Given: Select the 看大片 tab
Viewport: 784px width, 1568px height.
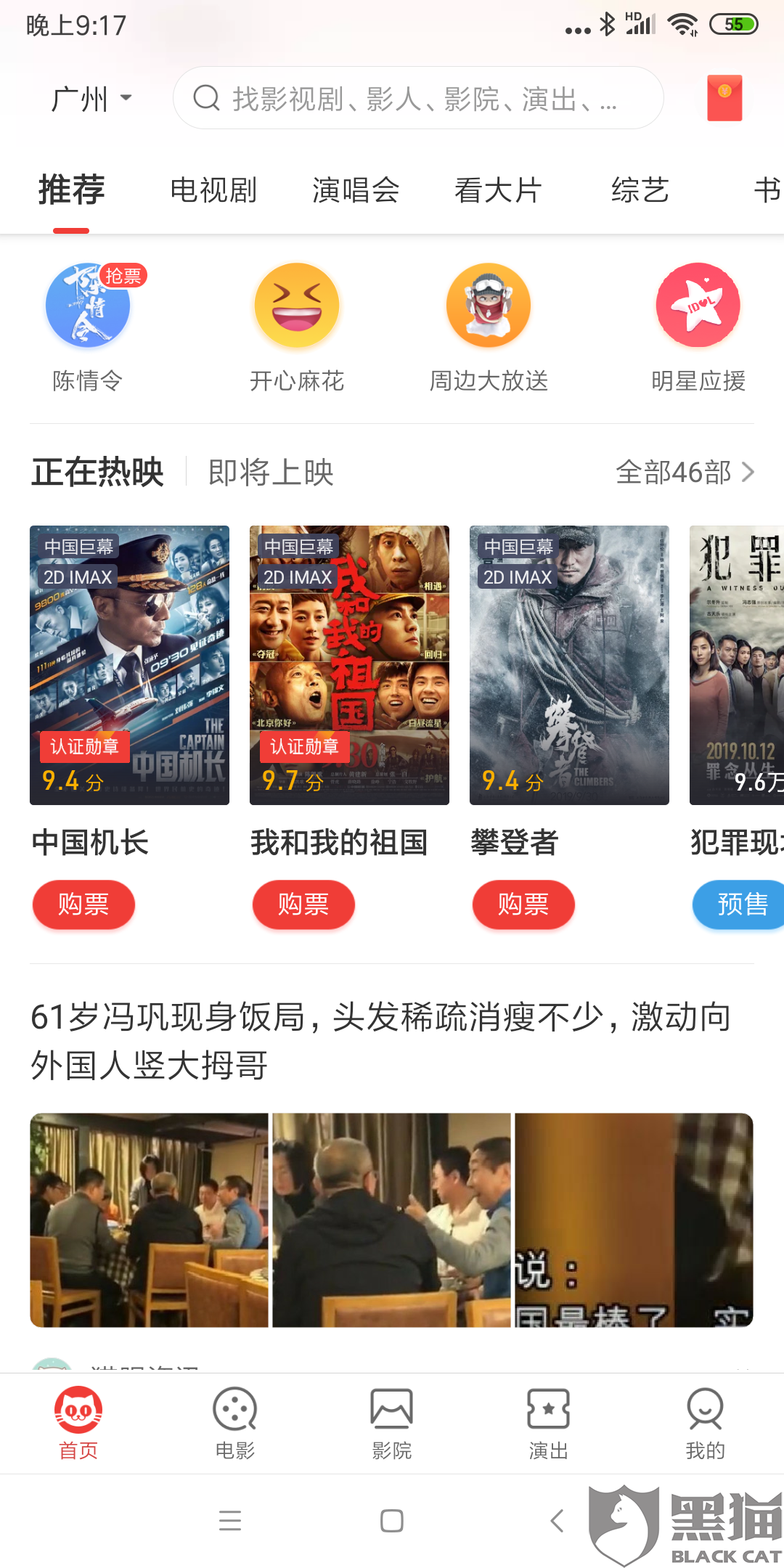Looking at the screenshot, I should (x=498, y=190).
